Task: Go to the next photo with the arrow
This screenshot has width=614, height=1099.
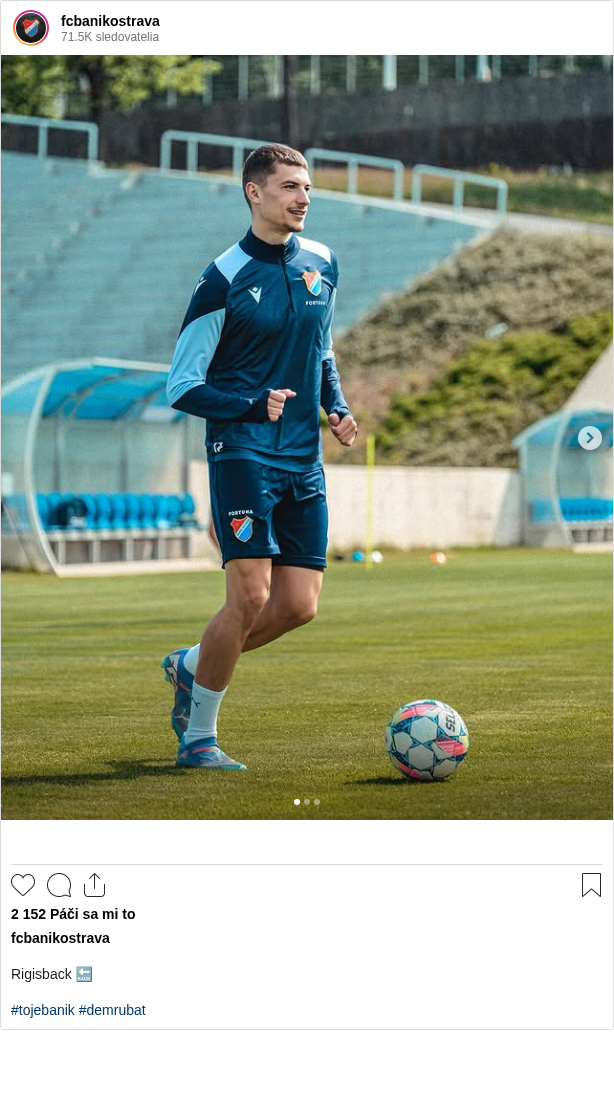Action: (x=590, y=438)
